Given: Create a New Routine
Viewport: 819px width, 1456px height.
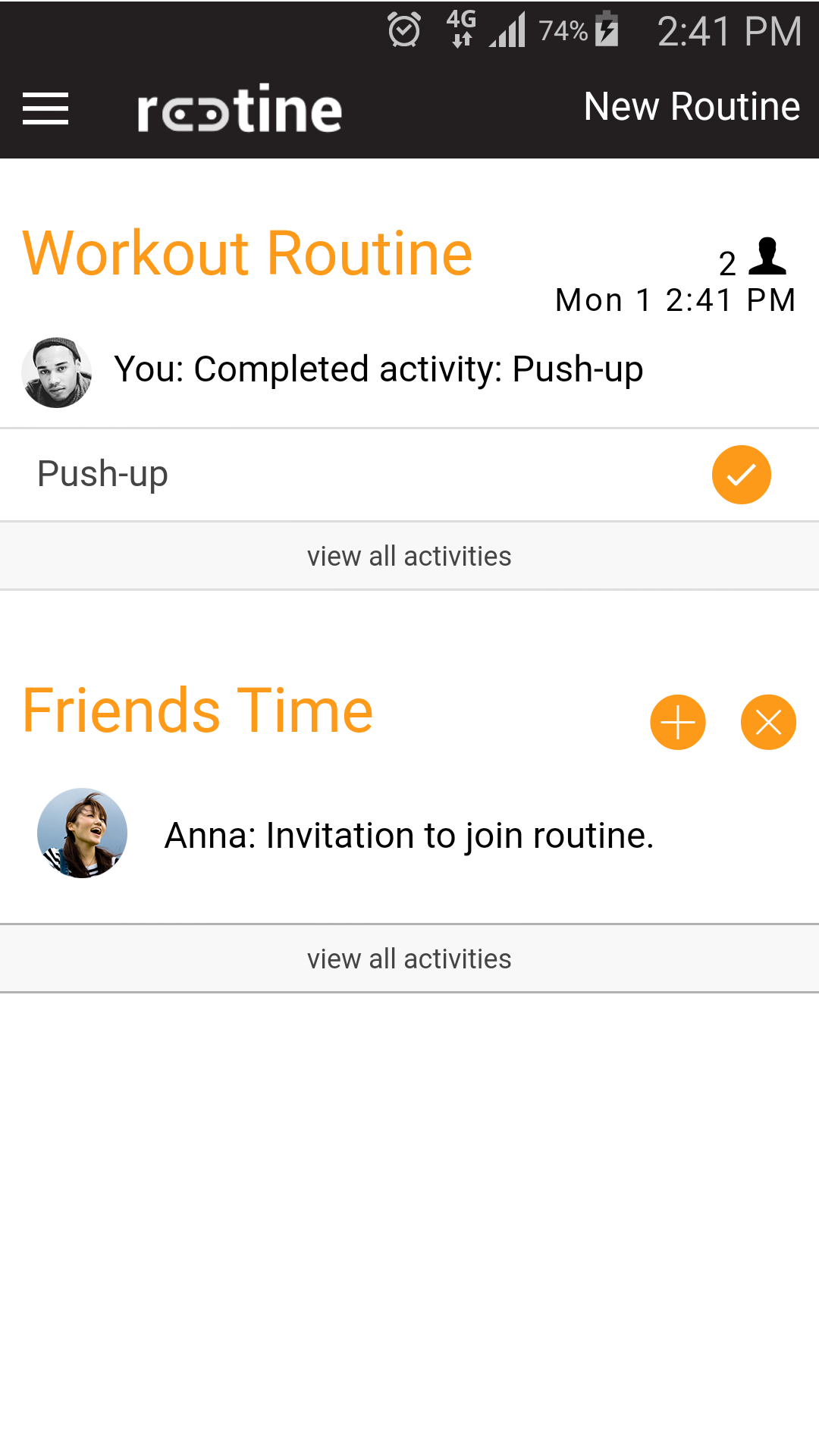Looking at the screenshot, I should [692, 107].
